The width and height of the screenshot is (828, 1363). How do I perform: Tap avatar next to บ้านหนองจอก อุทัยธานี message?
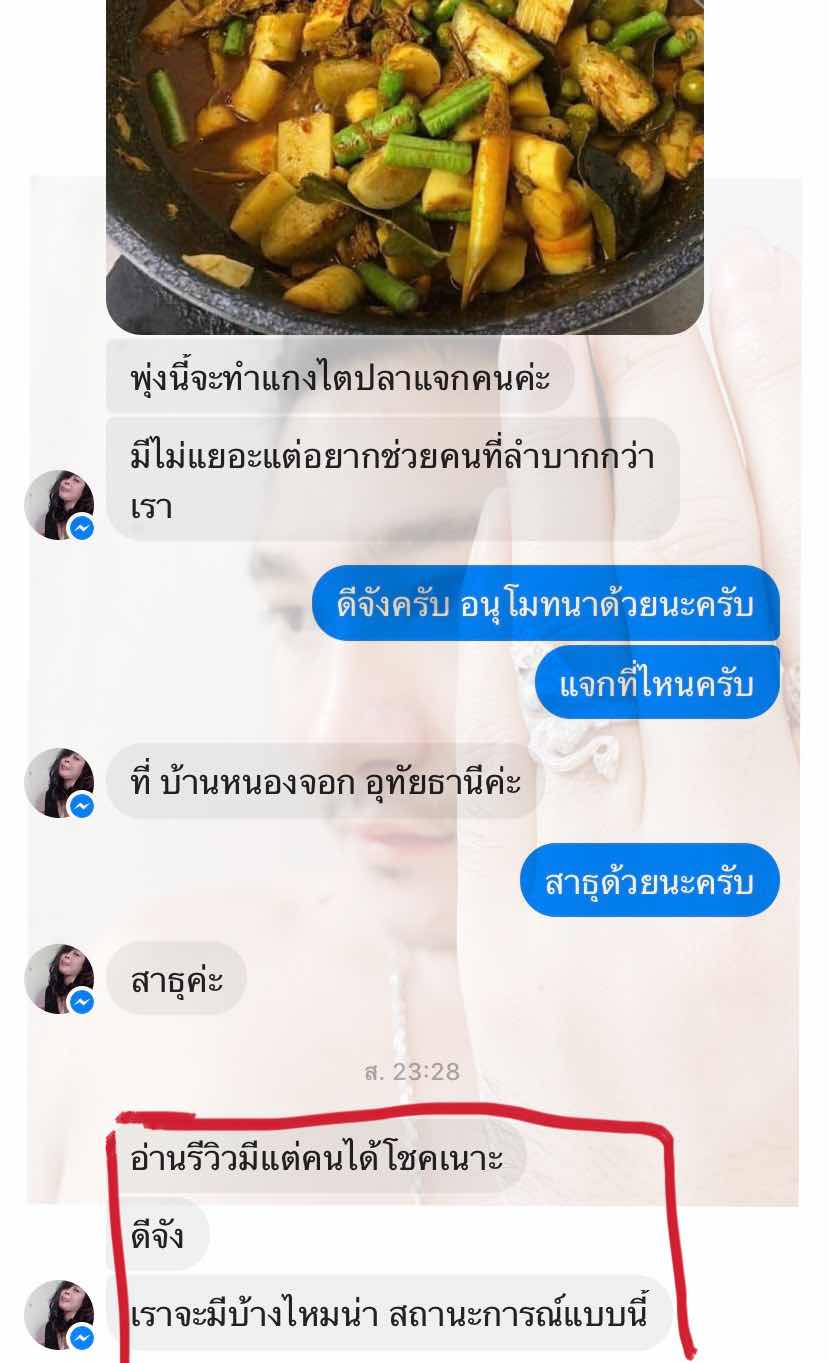click(59, 782)
